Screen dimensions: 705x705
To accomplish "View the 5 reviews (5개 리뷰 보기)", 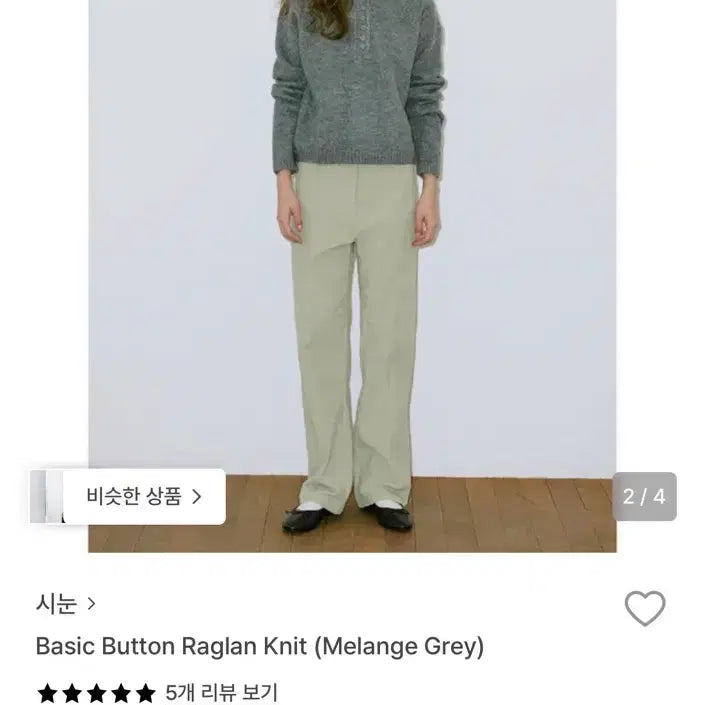I will pyautogui.click(x=221, y=692).
